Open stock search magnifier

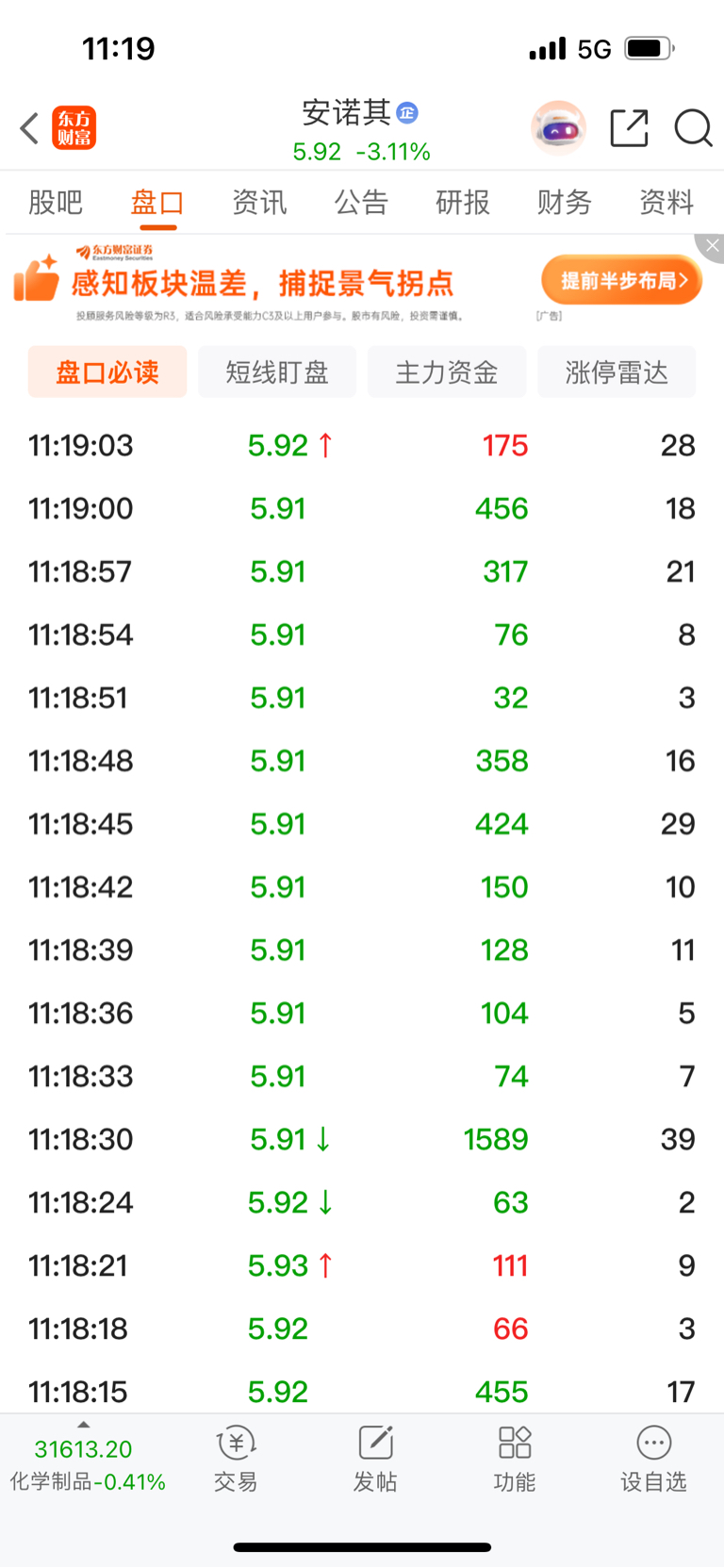tap(693, 128)
